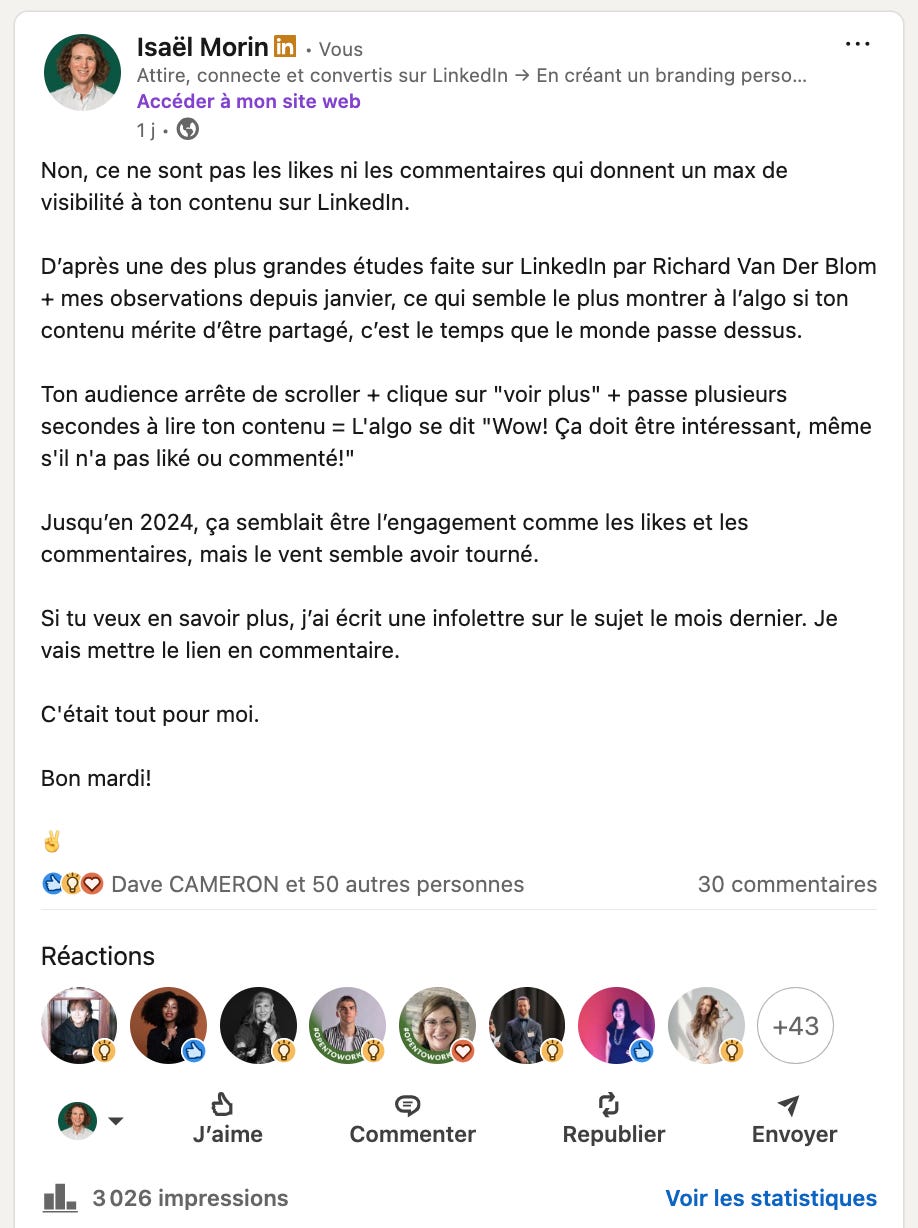Viewport: 918px width, 1228px height.
Task: Open Voir les statistiques
Action: point(770,1198)
